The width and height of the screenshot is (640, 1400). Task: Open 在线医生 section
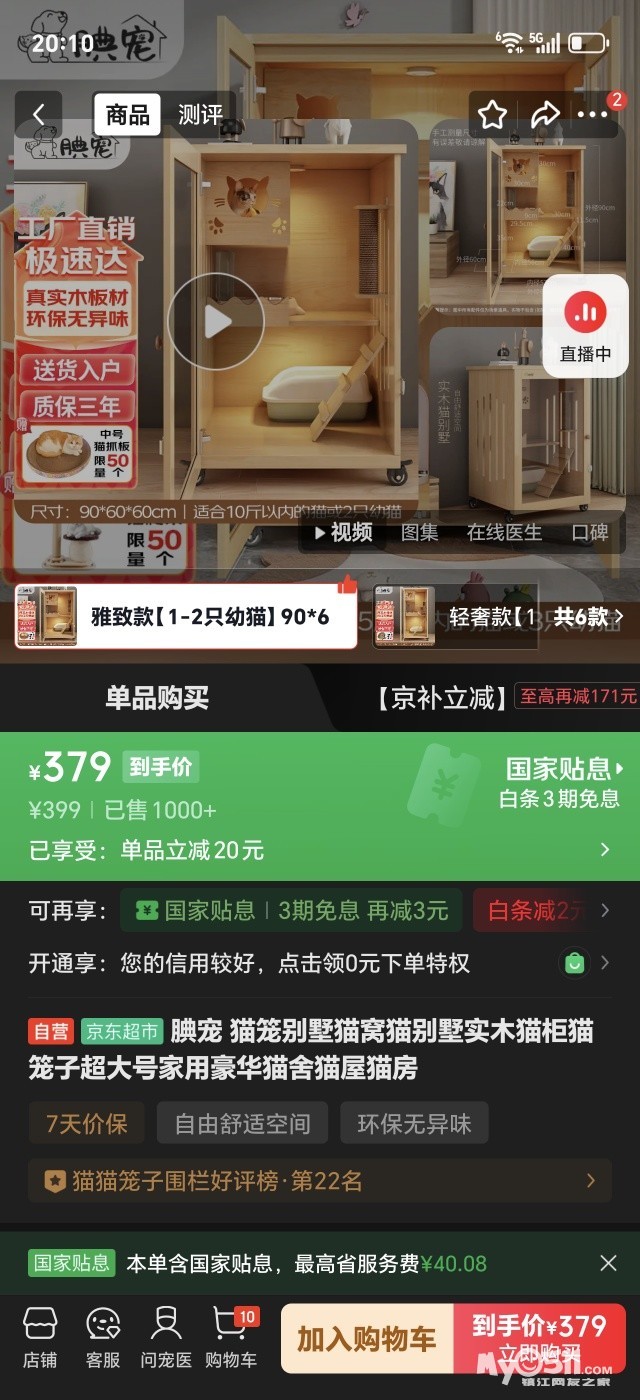[504, 532]
